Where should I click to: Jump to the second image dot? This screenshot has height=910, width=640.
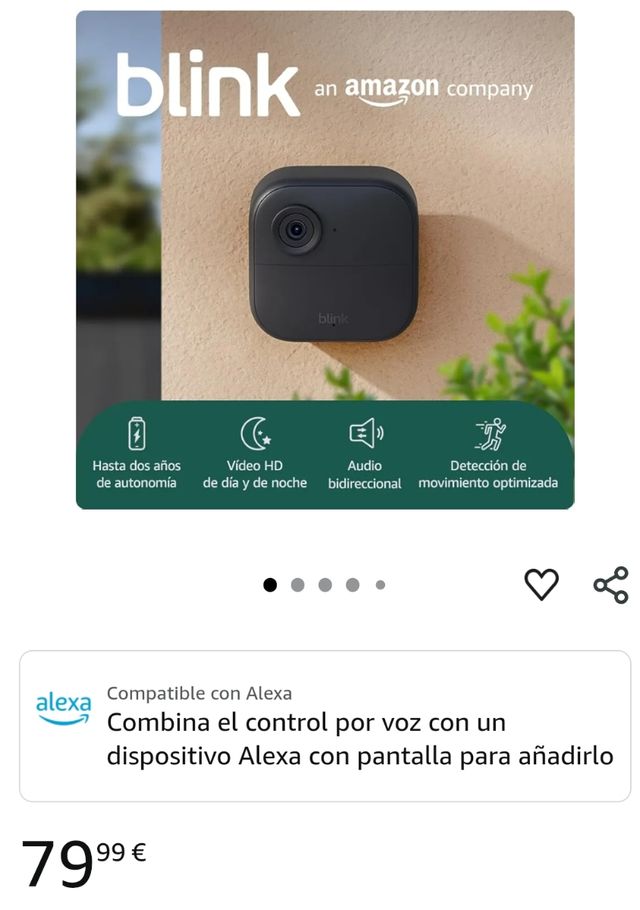pos(297,585)
